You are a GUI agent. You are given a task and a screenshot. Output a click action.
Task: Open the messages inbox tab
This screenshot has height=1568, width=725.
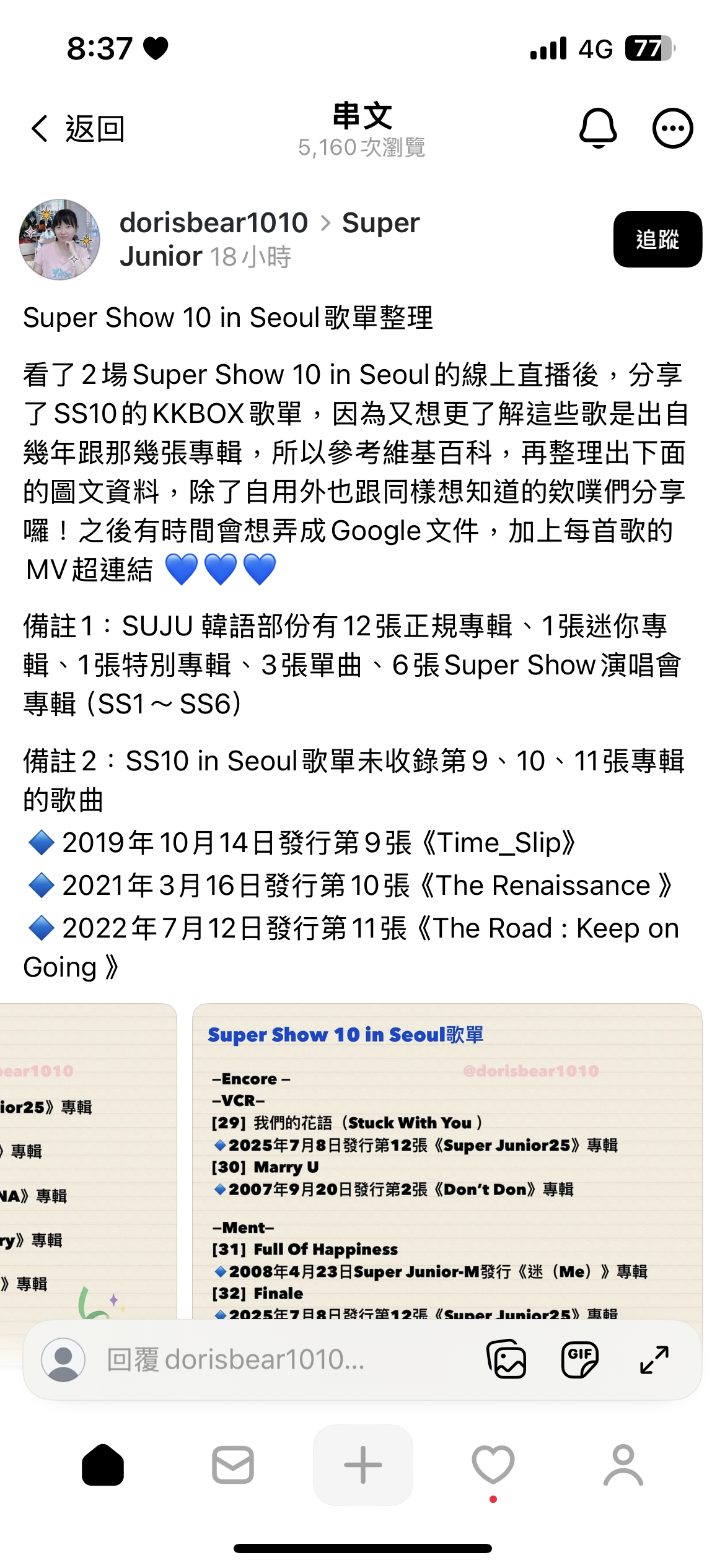tap(233, 1465)
